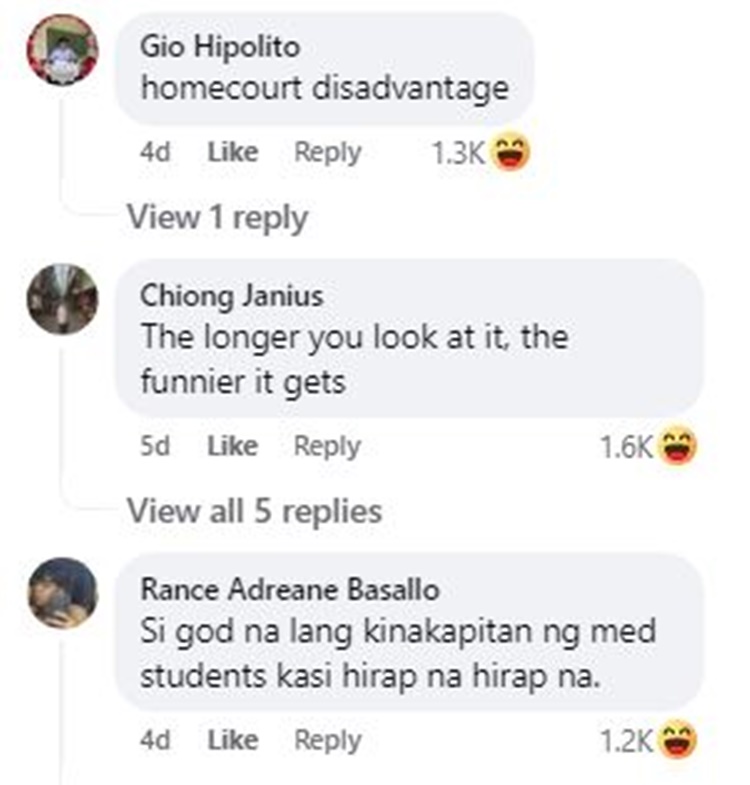Like Rance Adreane Basallo's comment
Viewport: 750px width, 785px height.
pyautogui.click(x=232, y=740)
